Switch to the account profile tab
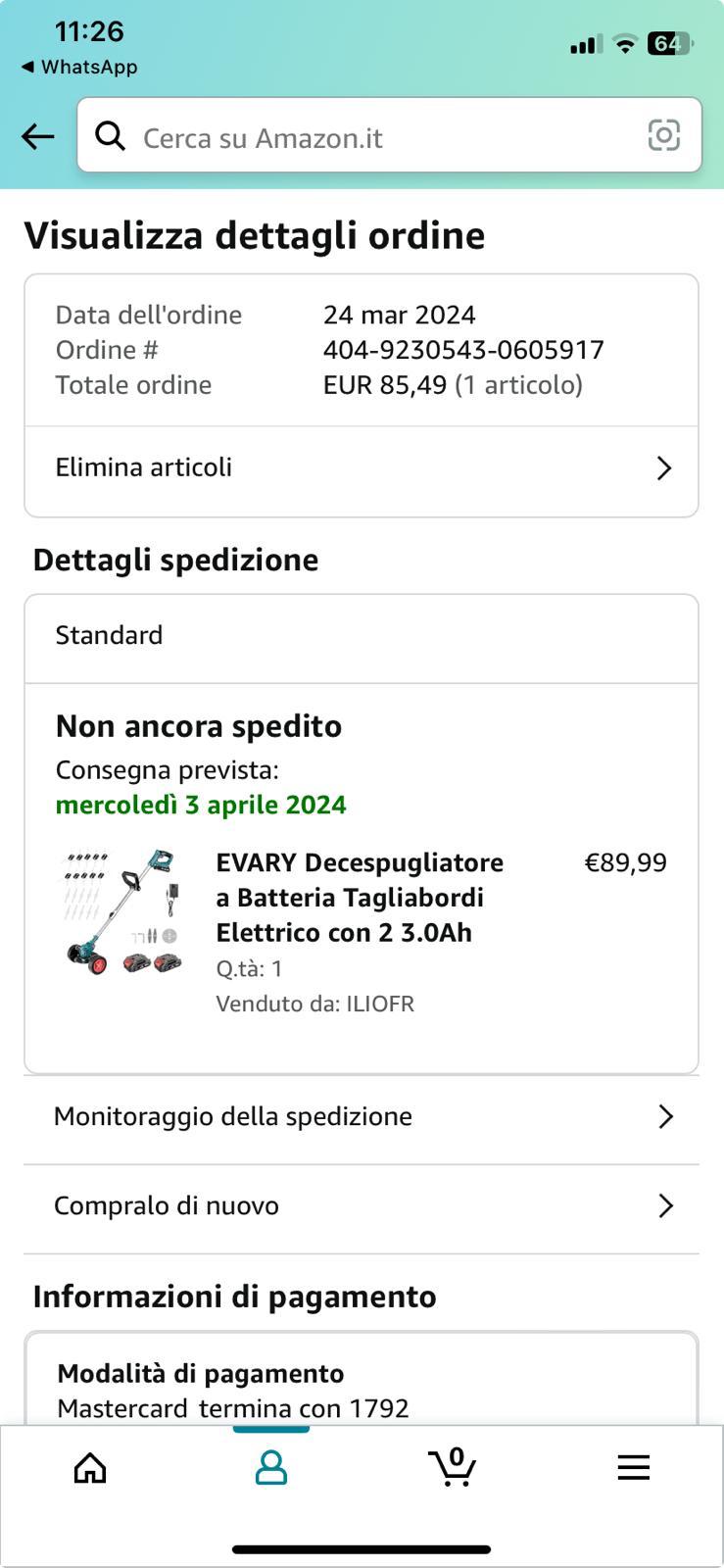This screenshot has height=1568, width=724. [271, 1467]
